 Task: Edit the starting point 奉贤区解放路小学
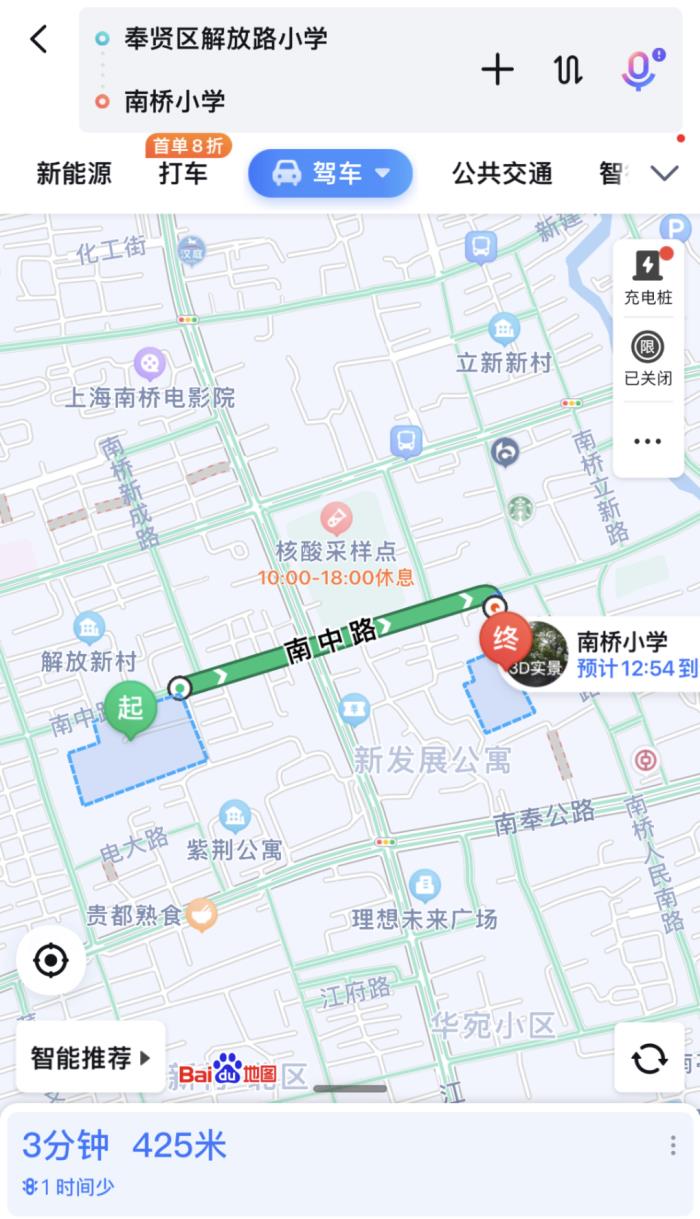tap(225, 39)
